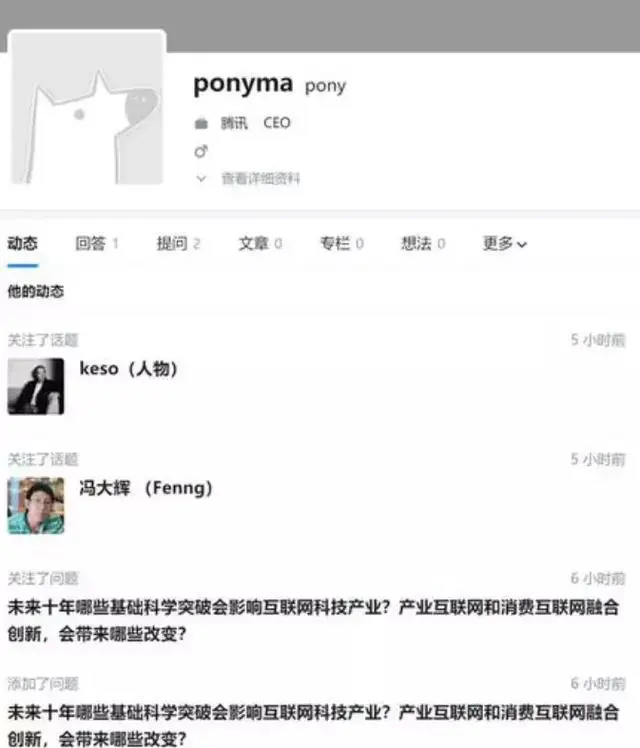
Task: Open the 冯大辉（Fenng）topic
Action: (146, 488)
